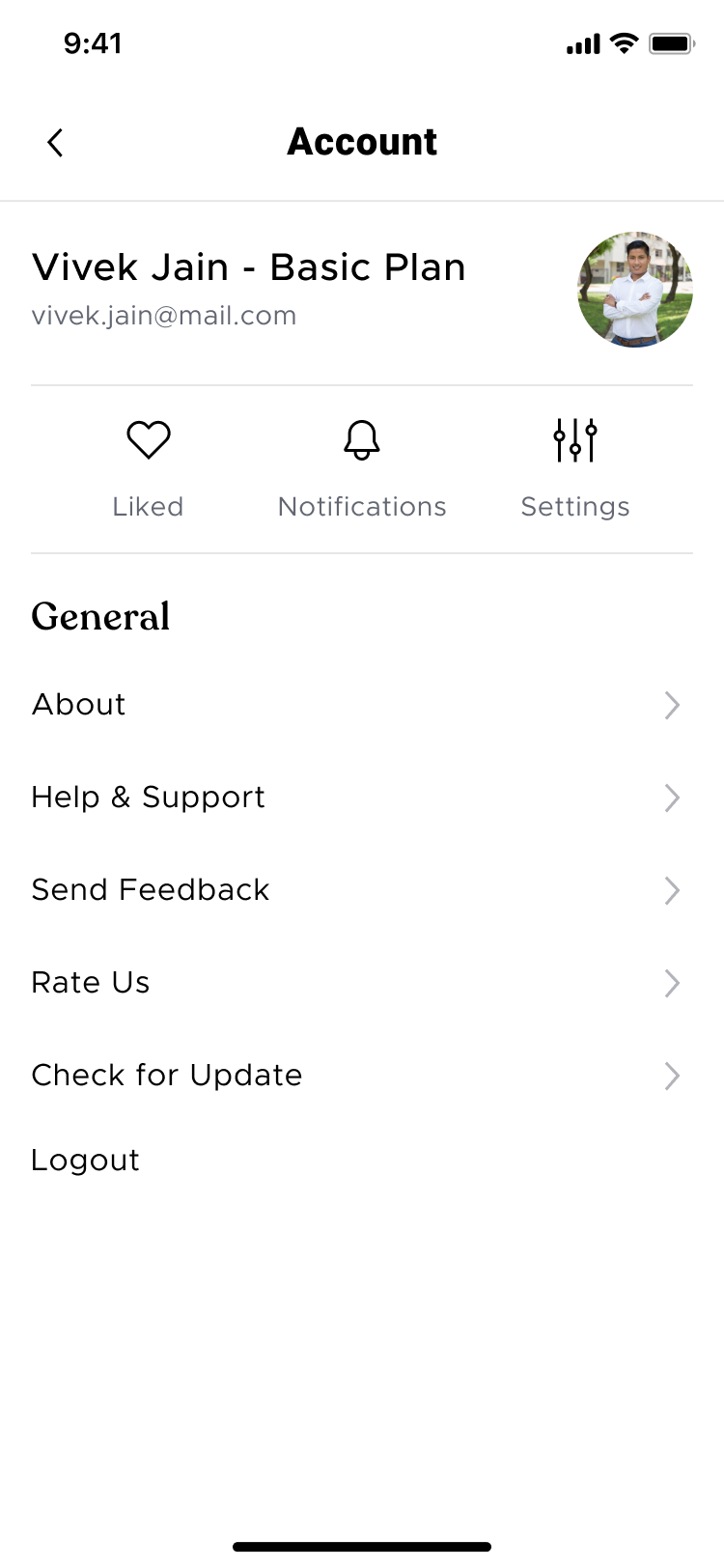The height and width of the screenshot is (1568, 724).
Task: Log out of the account
Action: coord(86,1160)
